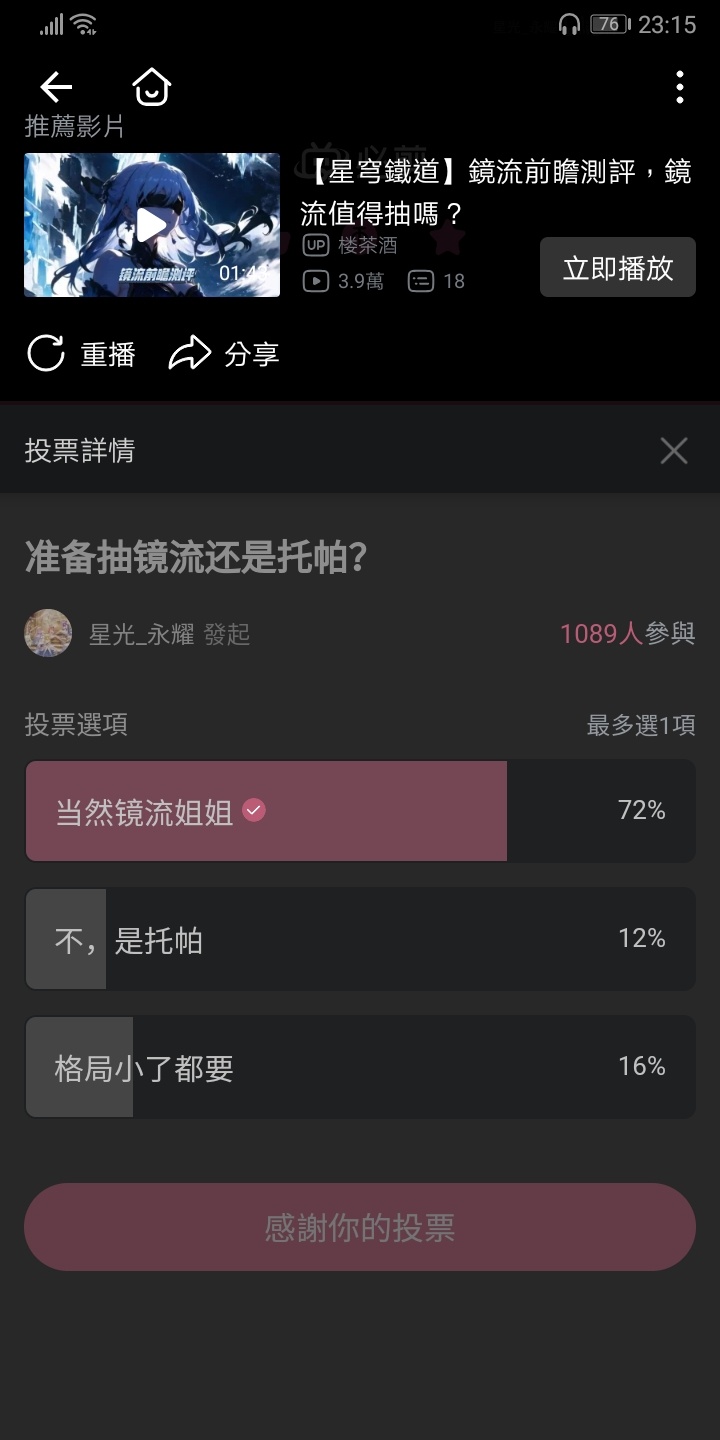The width and height of the screenshot is (720, 1440).
Task: Select the 格局小了都要 poll option
Action: [360, 1067]
